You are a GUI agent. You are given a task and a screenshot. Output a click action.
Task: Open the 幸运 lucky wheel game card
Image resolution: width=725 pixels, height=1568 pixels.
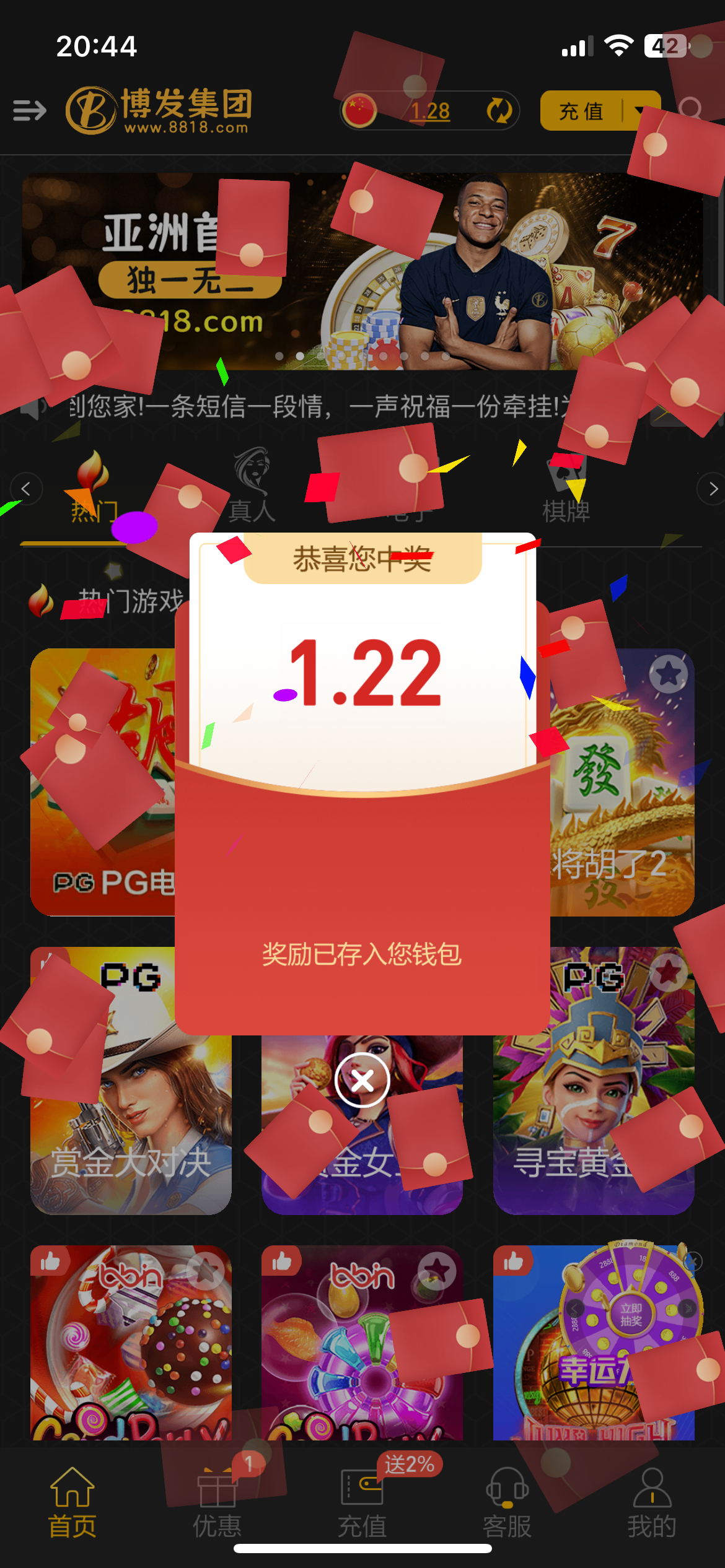594,1344
